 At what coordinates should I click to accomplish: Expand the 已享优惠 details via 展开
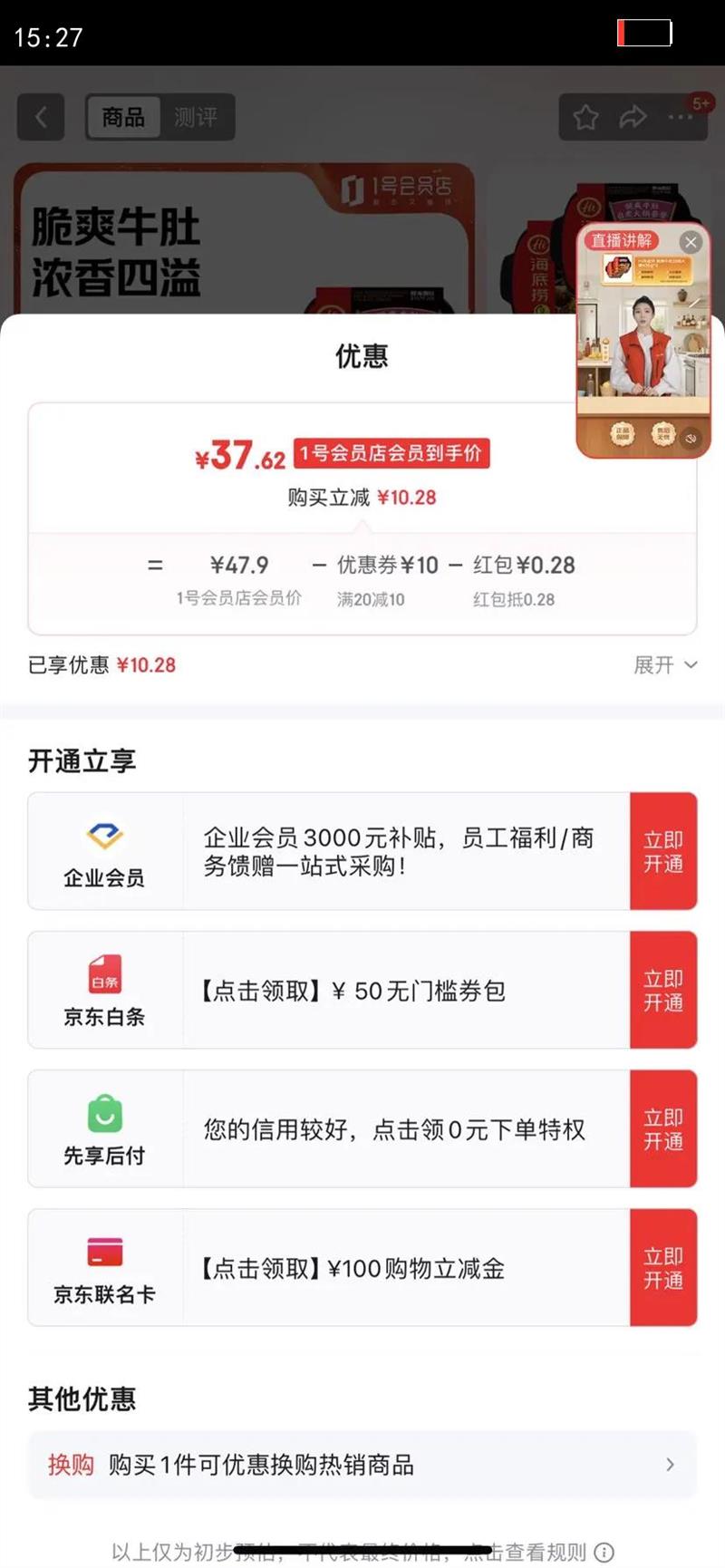(666, 664)
